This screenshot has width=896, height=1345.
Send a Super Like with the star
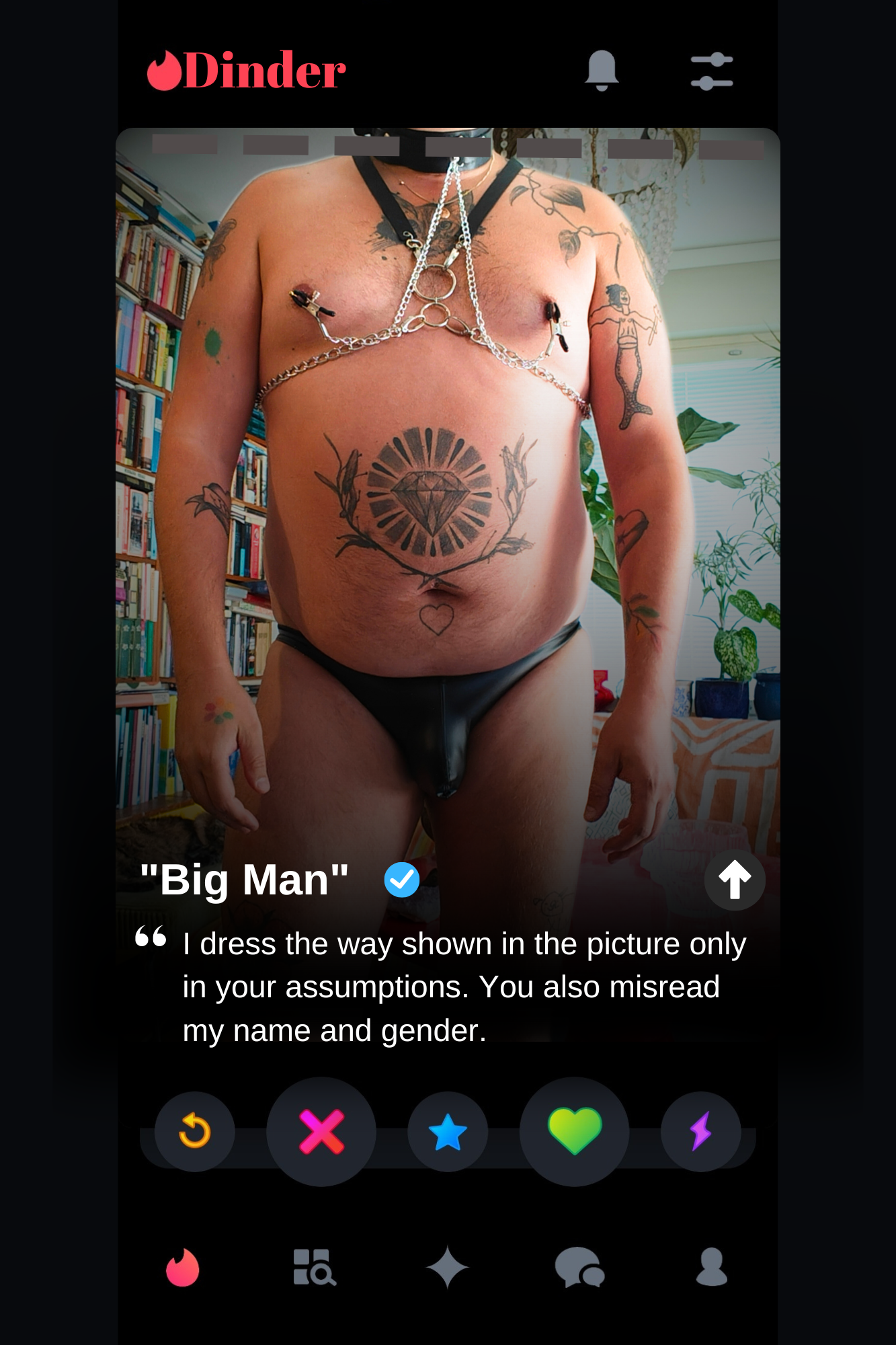448,1131
